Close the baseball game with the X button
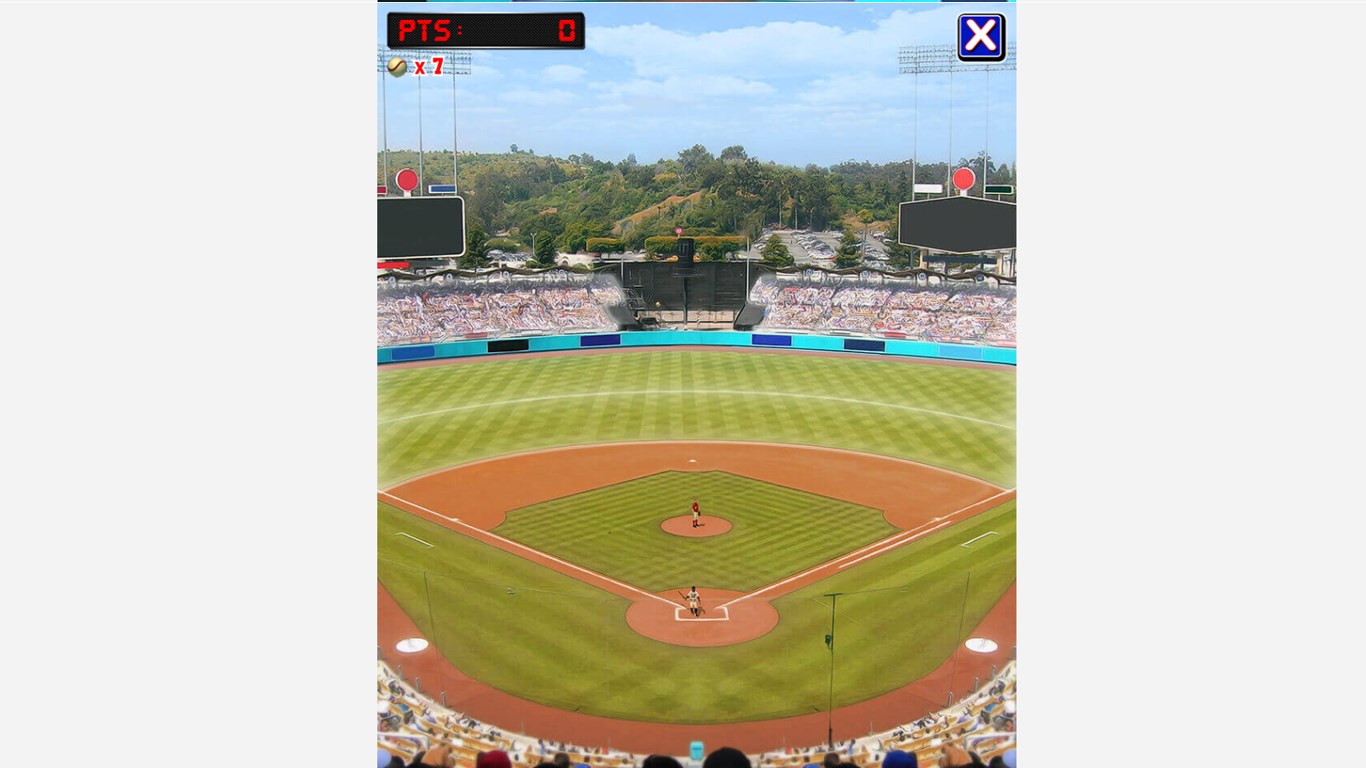The width and height of the screenshot is (1366, 768). [x=981, y=37]
